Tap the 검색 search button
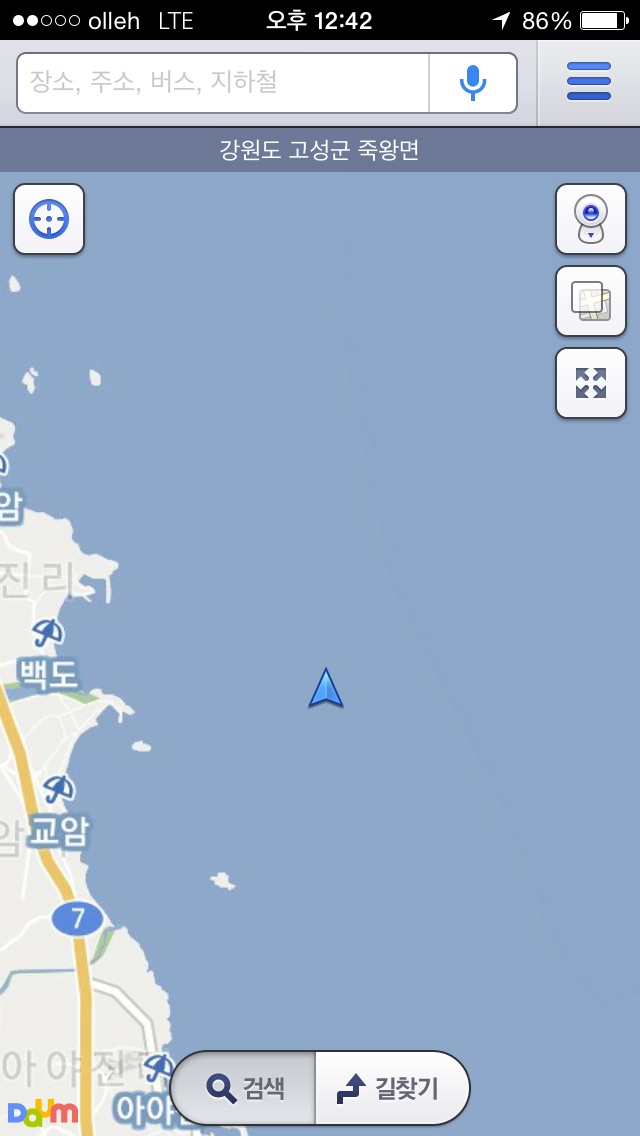The image size is (640, 1136). click(245, 1087)
